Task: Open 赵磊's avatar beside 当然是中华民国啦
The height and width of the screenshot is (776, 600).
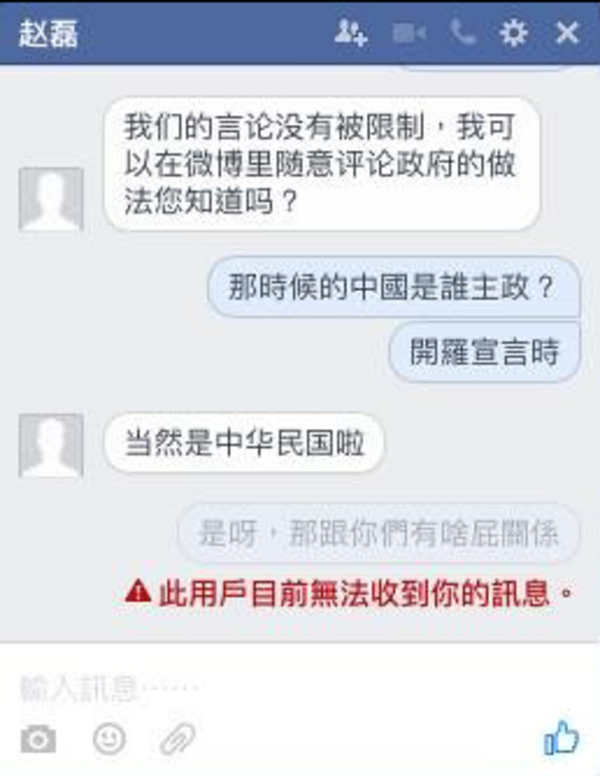Action: (x=51, y=444)
